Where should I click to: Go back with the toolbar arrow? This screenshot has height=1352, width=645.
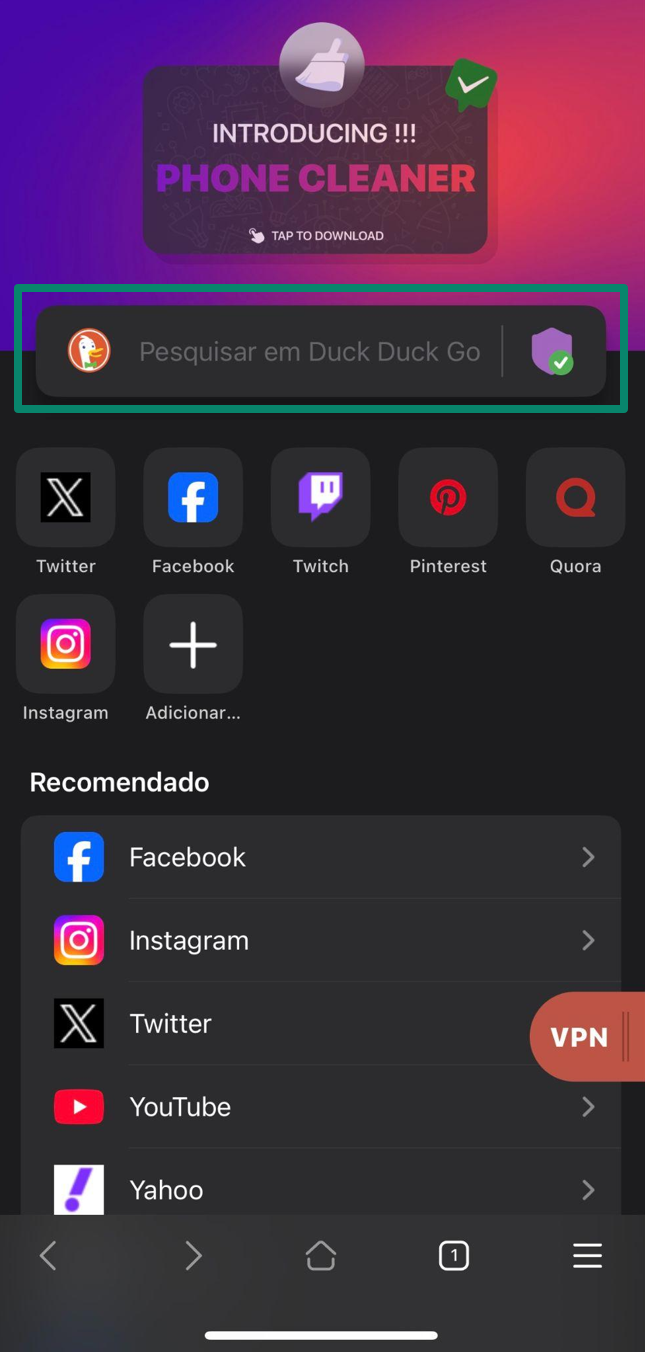pyautogui.click(x=48, y=1255)
